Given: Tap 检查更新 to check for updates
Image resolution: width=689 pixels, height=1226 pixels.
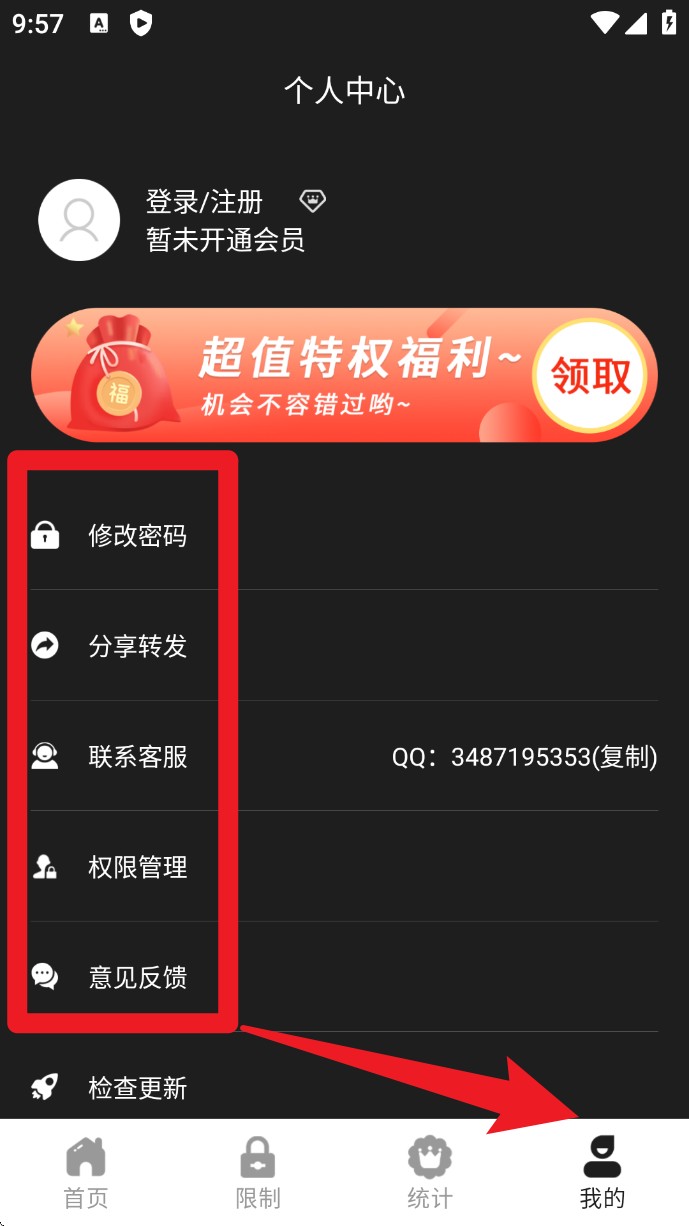Looking at the screenshot, I should pos(137,1088).
